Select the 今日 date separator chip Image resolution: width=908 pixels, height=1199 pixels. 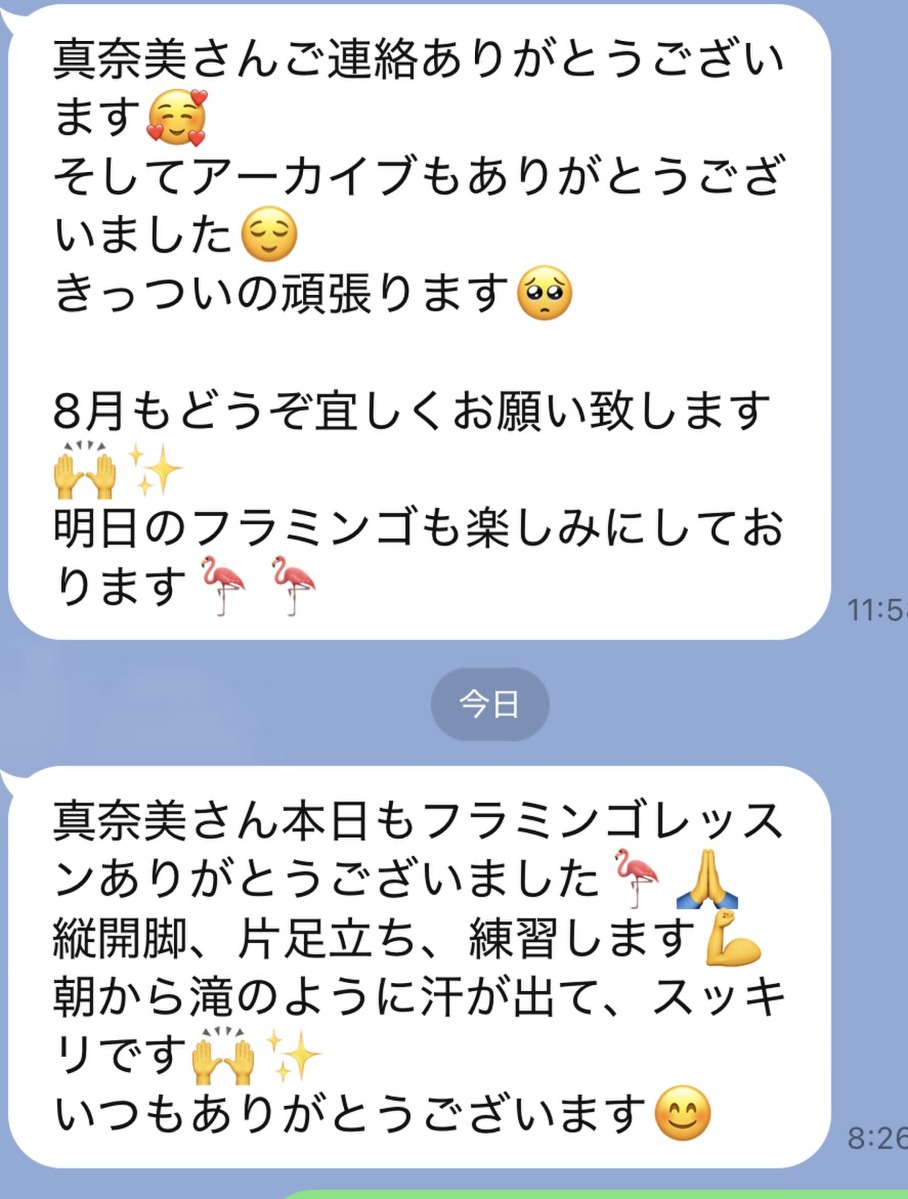pos(489,704)
